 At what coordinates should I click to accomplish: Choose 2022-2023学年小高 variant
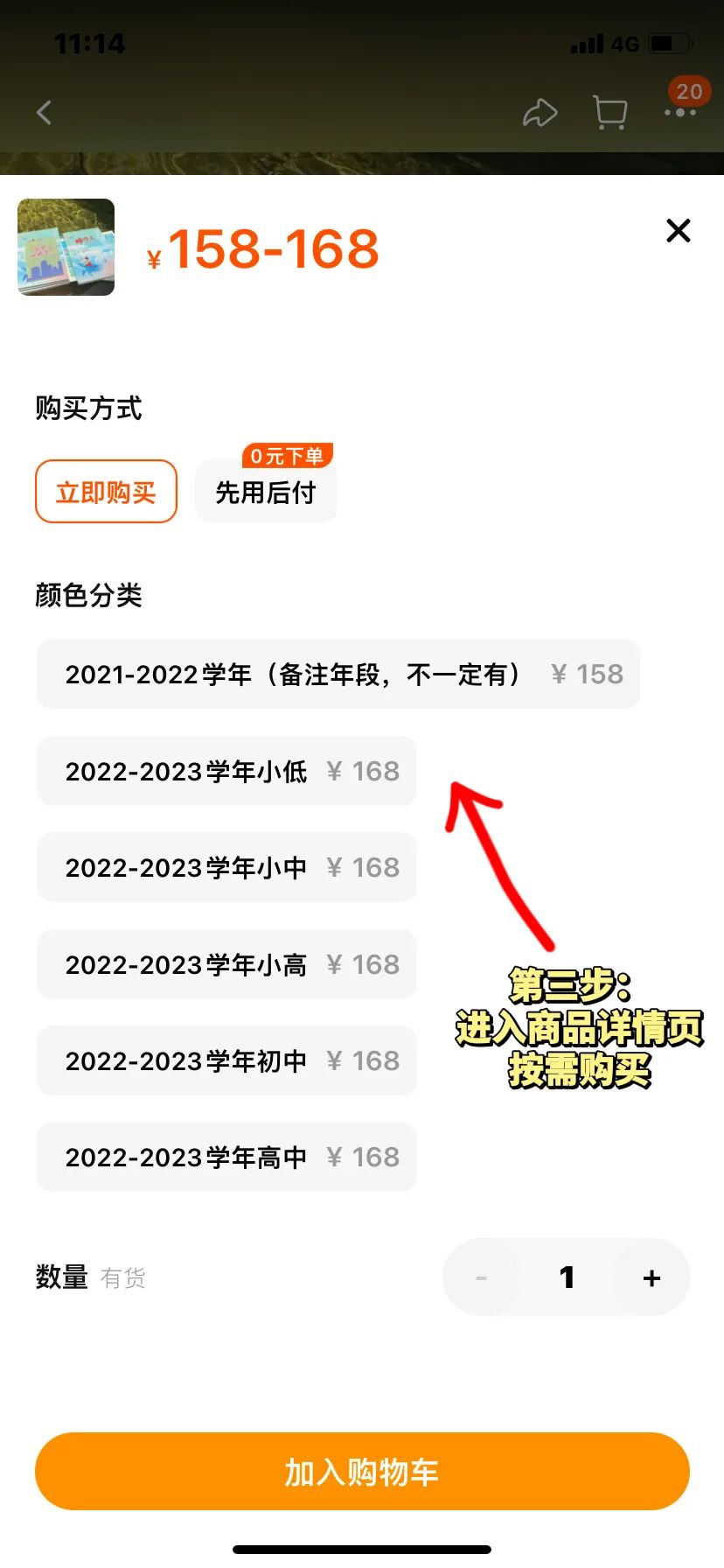click(x=226, y=964)
